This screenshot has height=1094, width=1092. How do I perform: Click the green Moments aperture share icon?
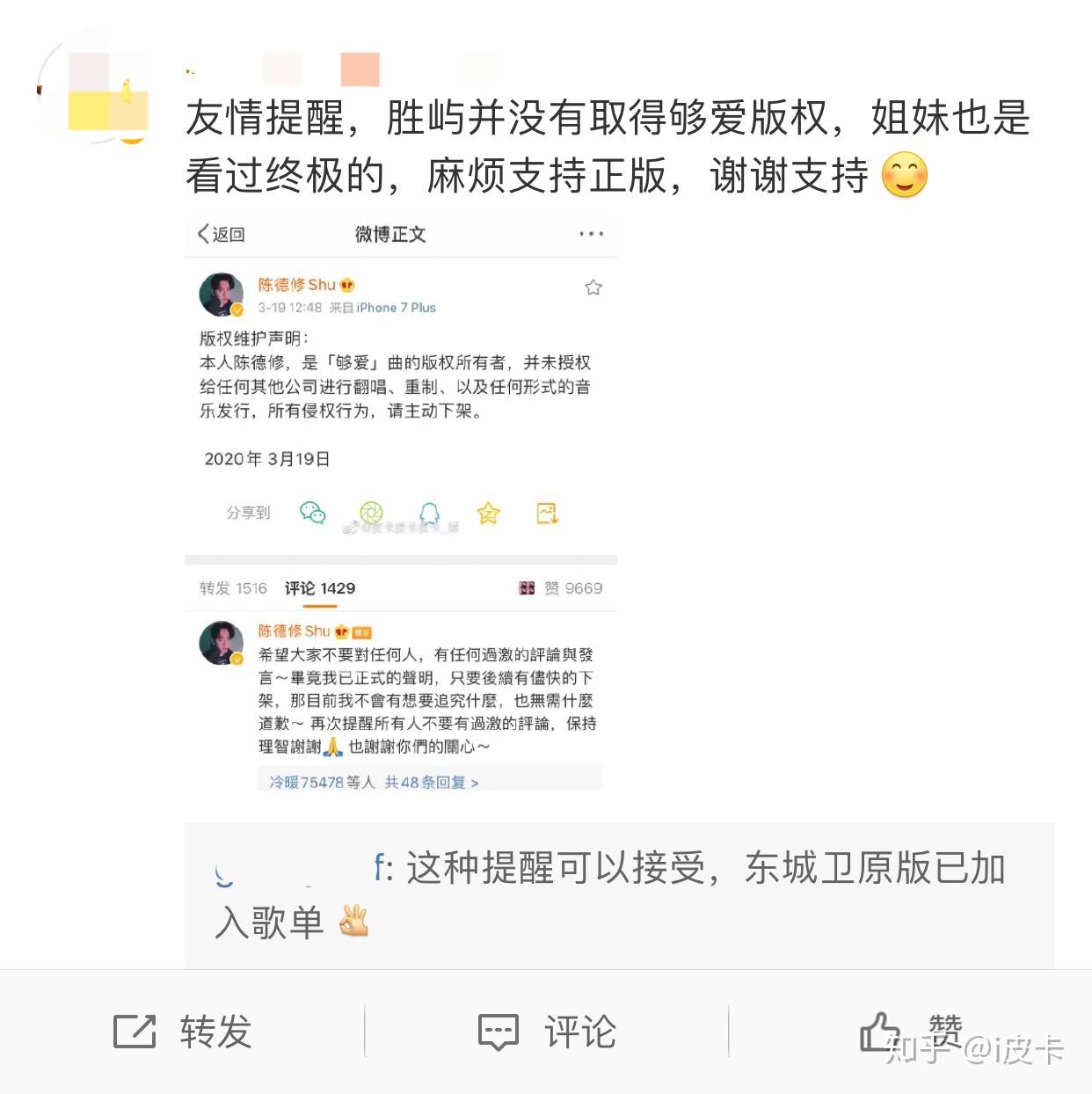[x=373, y=514]
